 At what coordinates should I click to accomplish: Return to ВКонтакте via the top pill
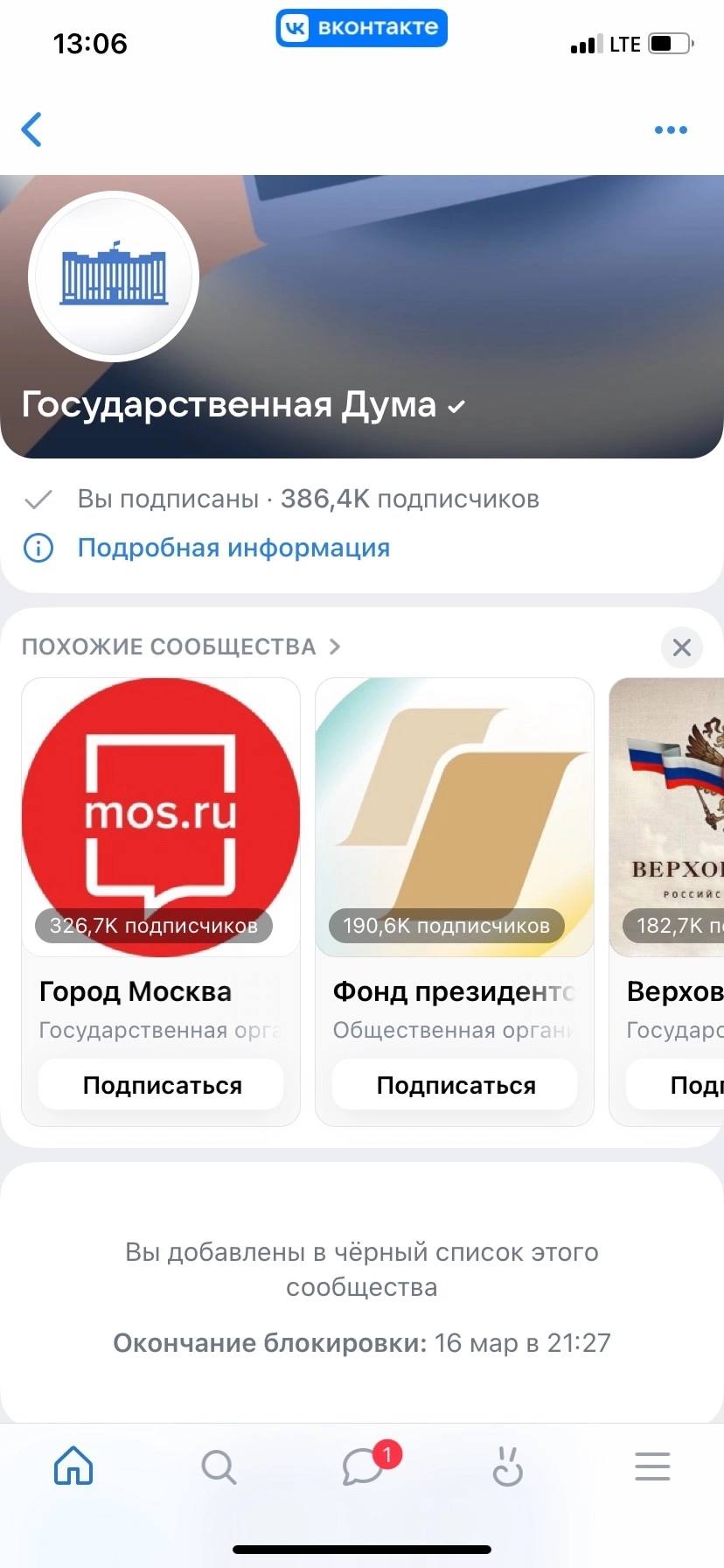pos(362,28)
